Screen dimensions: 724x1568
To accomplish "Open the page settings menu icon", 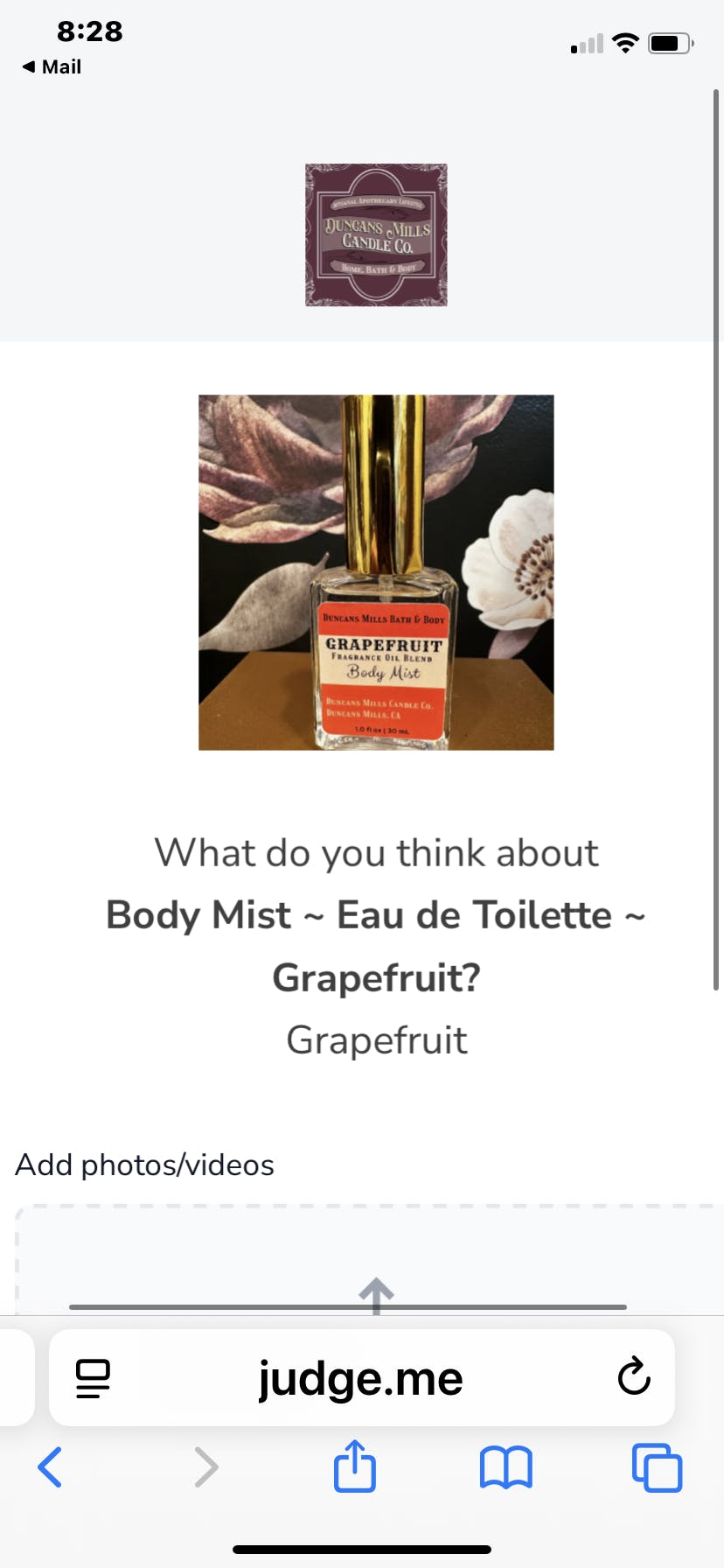I will click(93, 1378).
